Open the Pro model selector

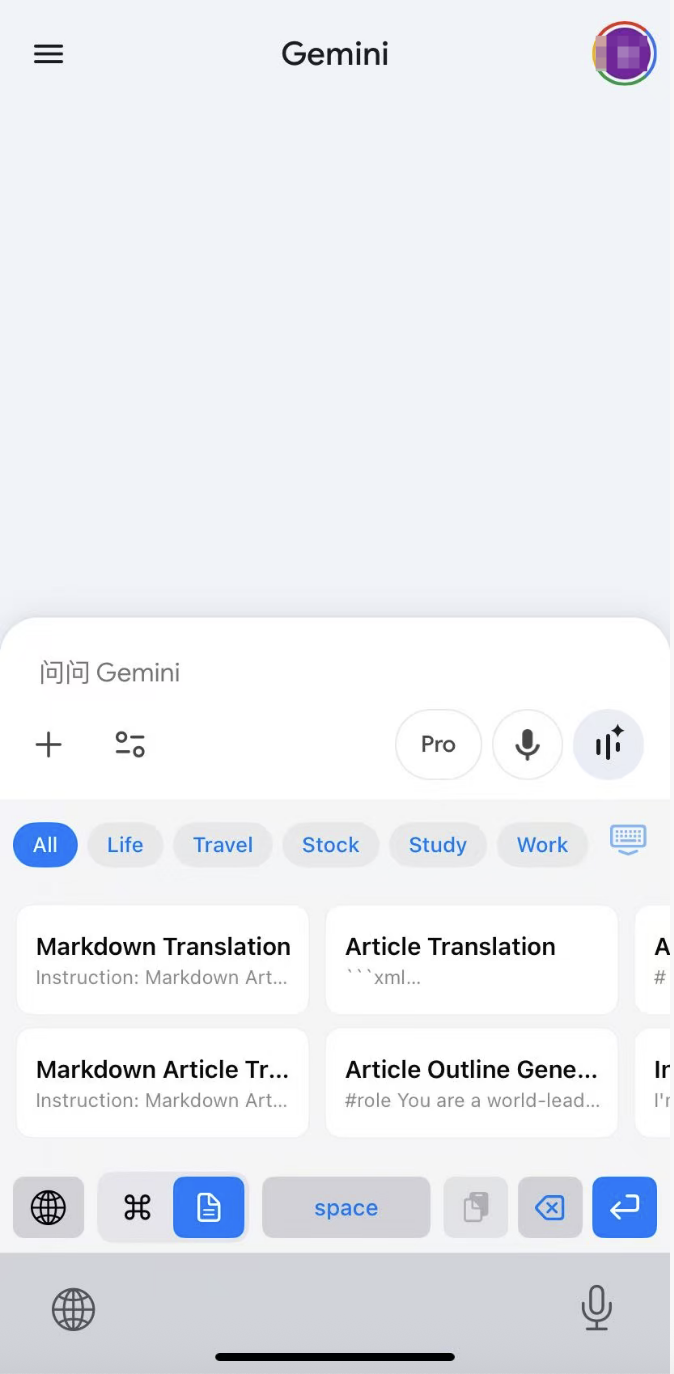pyautogui.click(x=438, y=744)
